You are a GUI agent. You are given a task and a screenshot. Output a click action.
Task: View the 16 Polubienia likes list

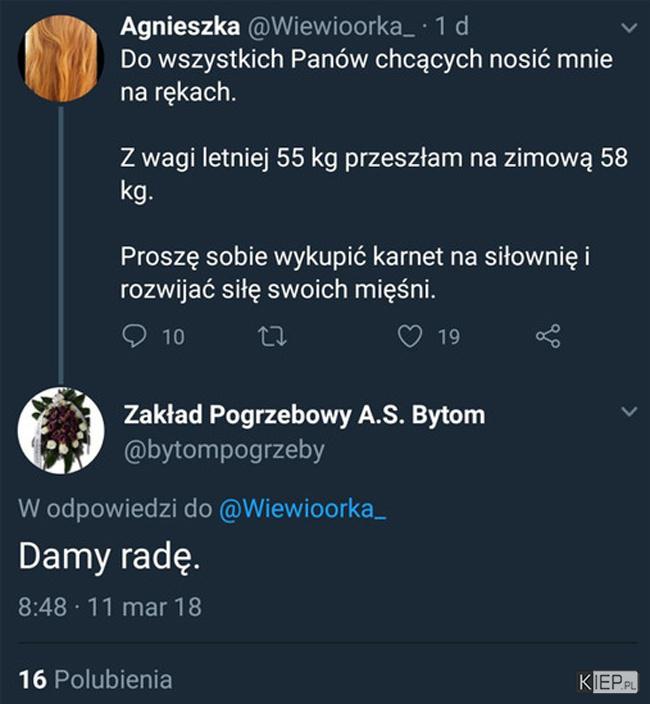click(x=95, y=679)
